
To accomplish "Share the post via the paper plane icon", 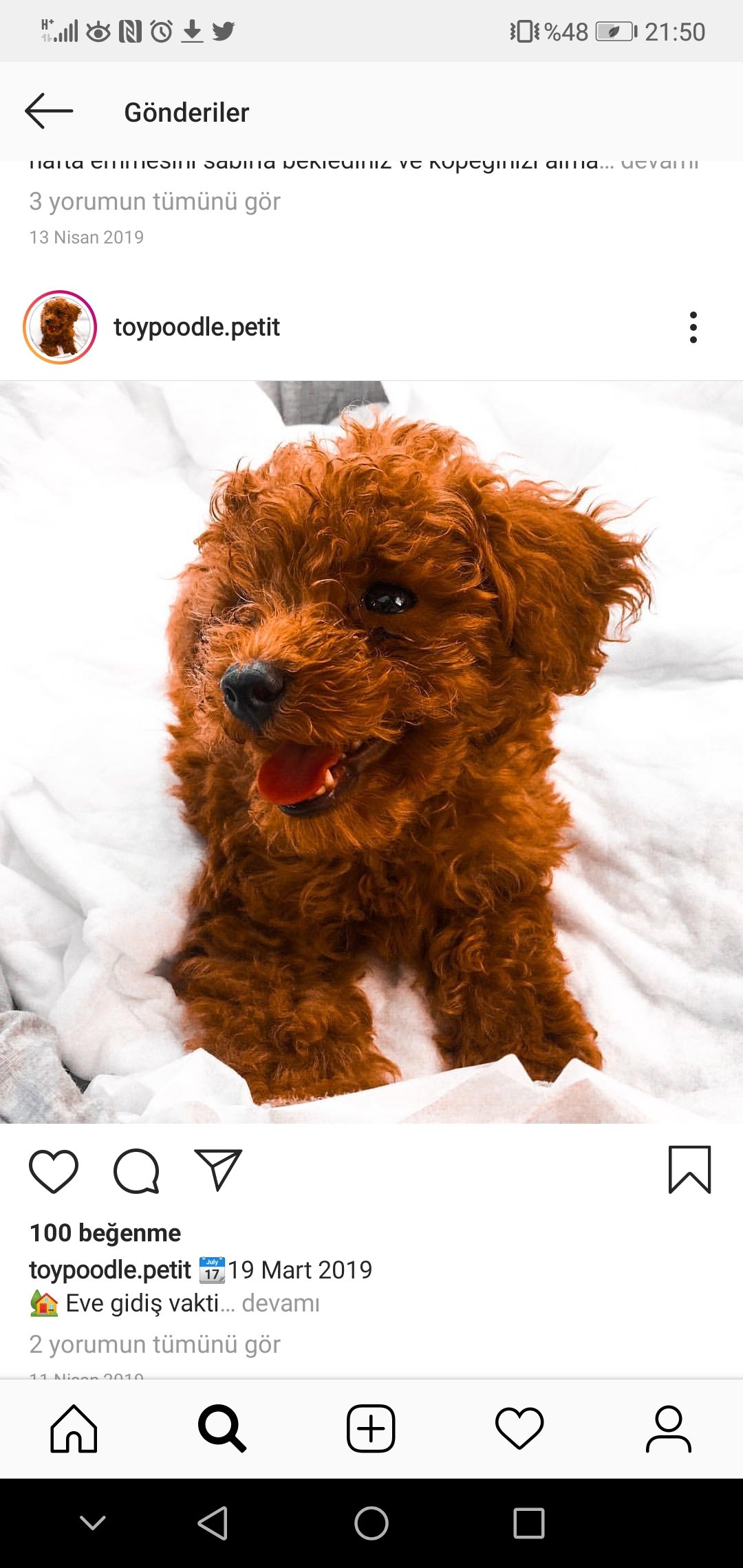I will tap(218, 1170).
